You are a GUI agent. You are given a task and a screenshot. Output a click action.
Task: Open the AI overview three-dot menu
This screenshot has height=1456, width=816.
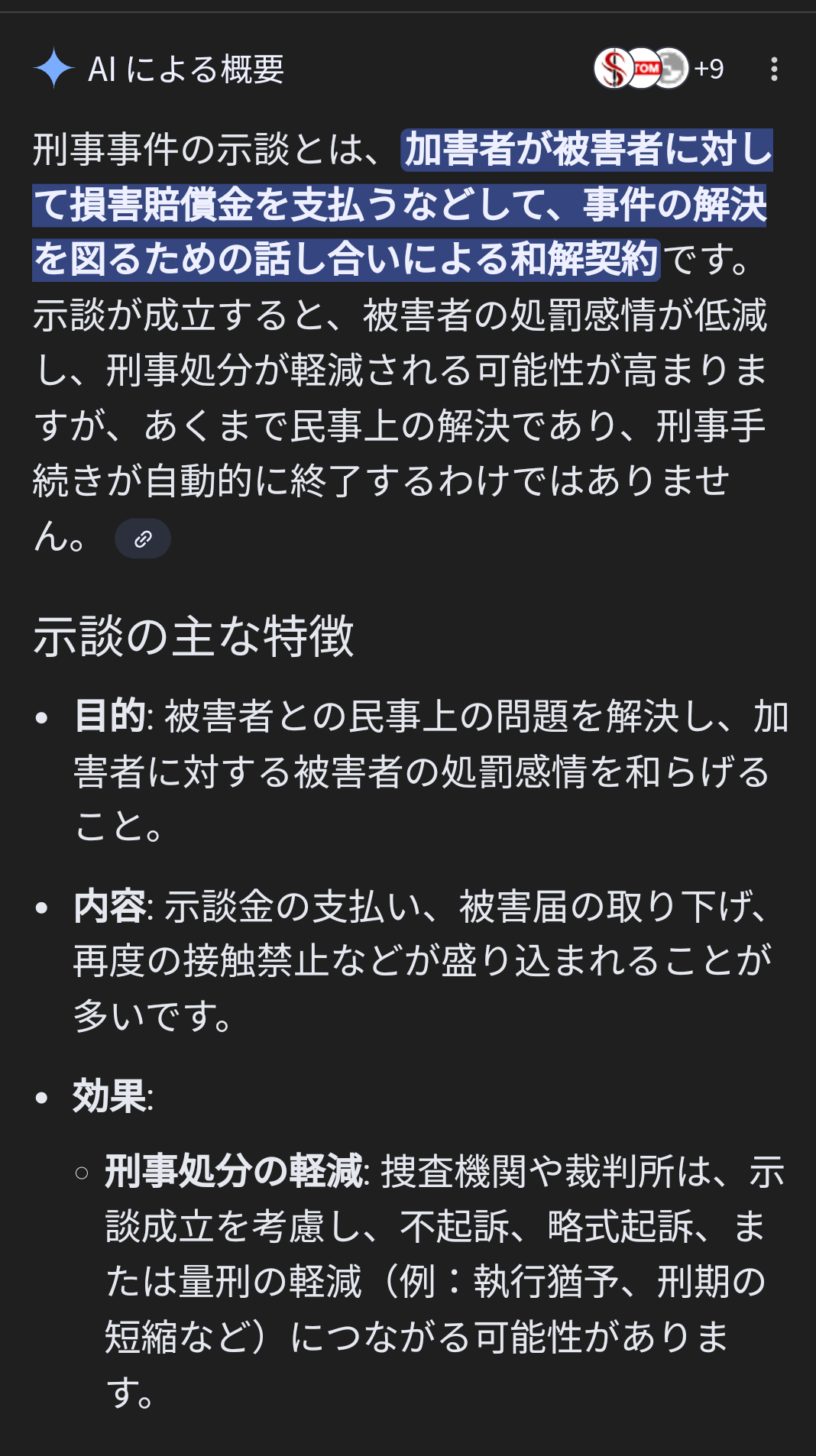(x=774, y=70)
